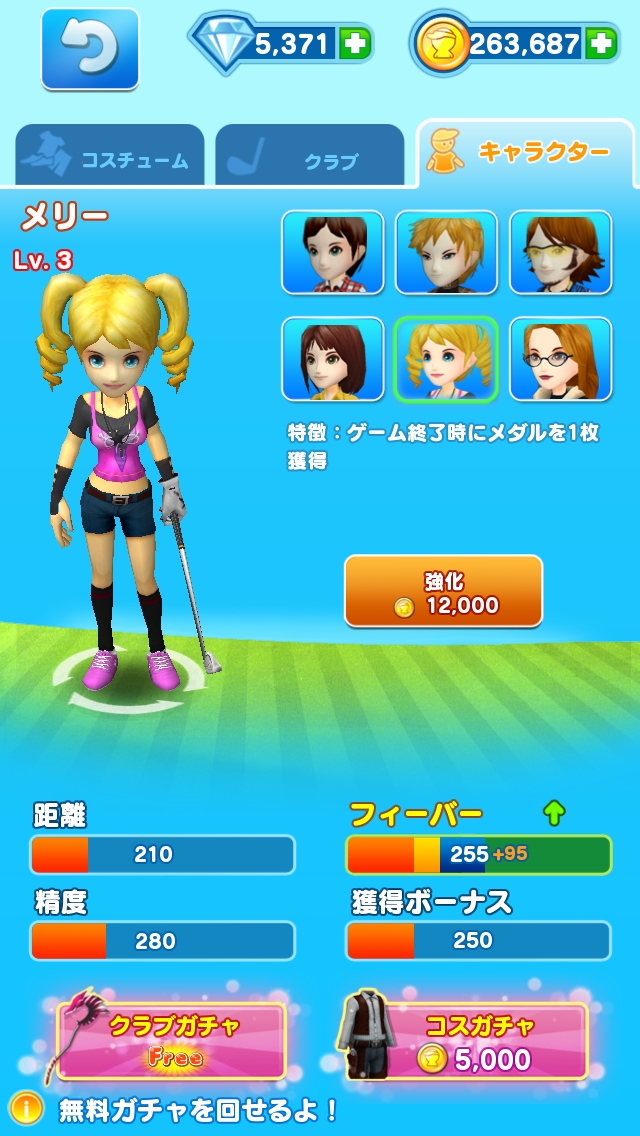The height and width of the screenshot is (1136, 640).
Task: Tap 強化 to upgrade for 12,000 coins
Action: (443, 592)
